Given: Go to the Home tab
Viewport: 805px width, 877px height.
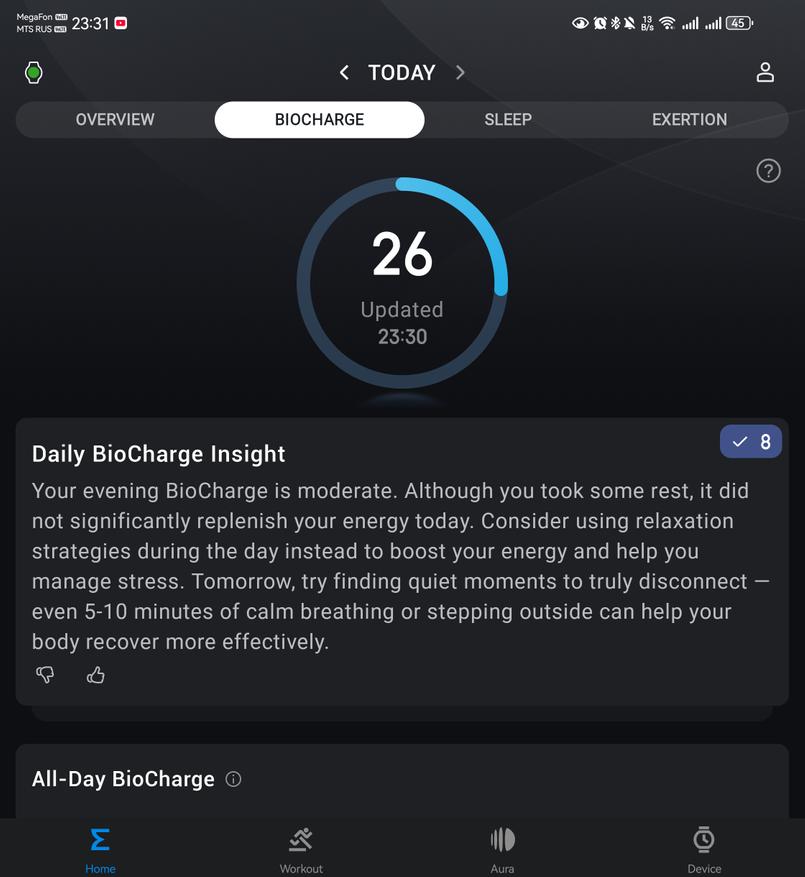Looking at the screenshot, I should (x=100, y=848).
